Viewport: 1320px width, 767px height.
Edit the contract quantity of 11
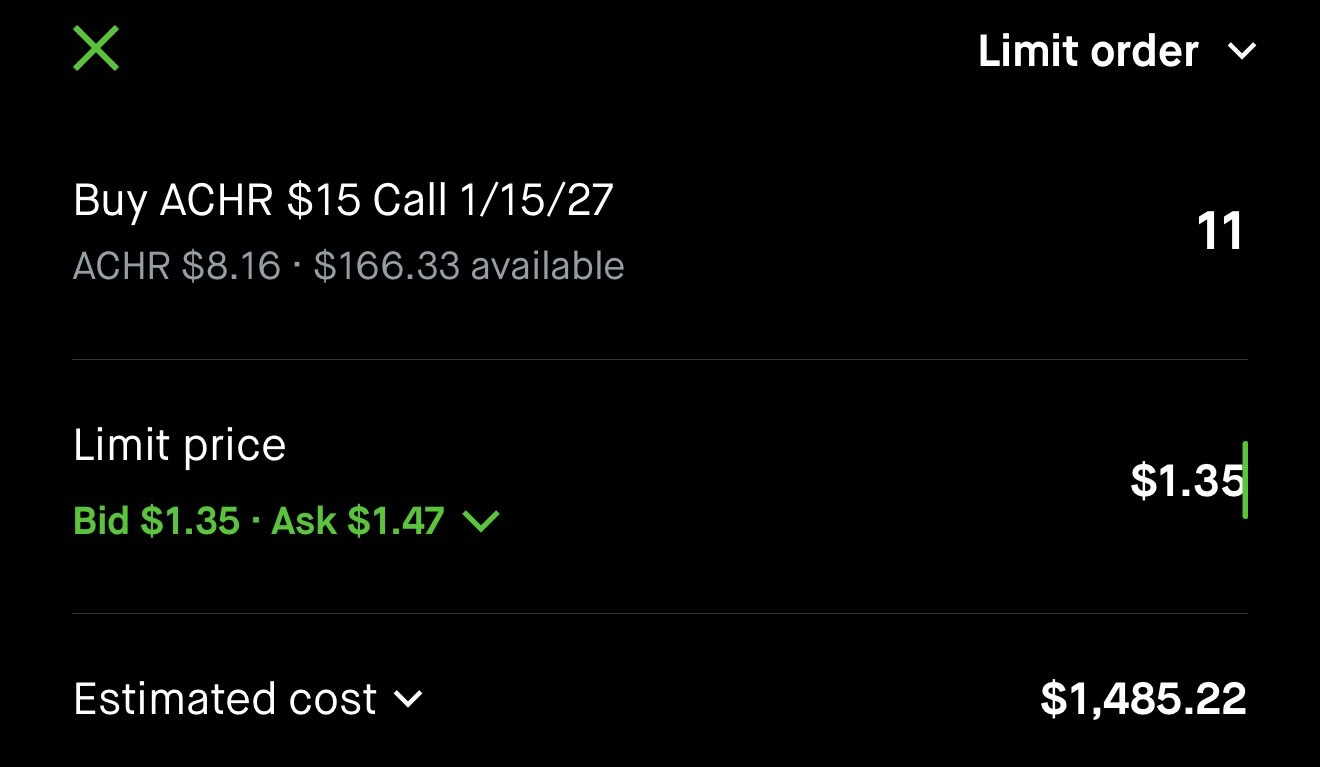click(1219, 232)
